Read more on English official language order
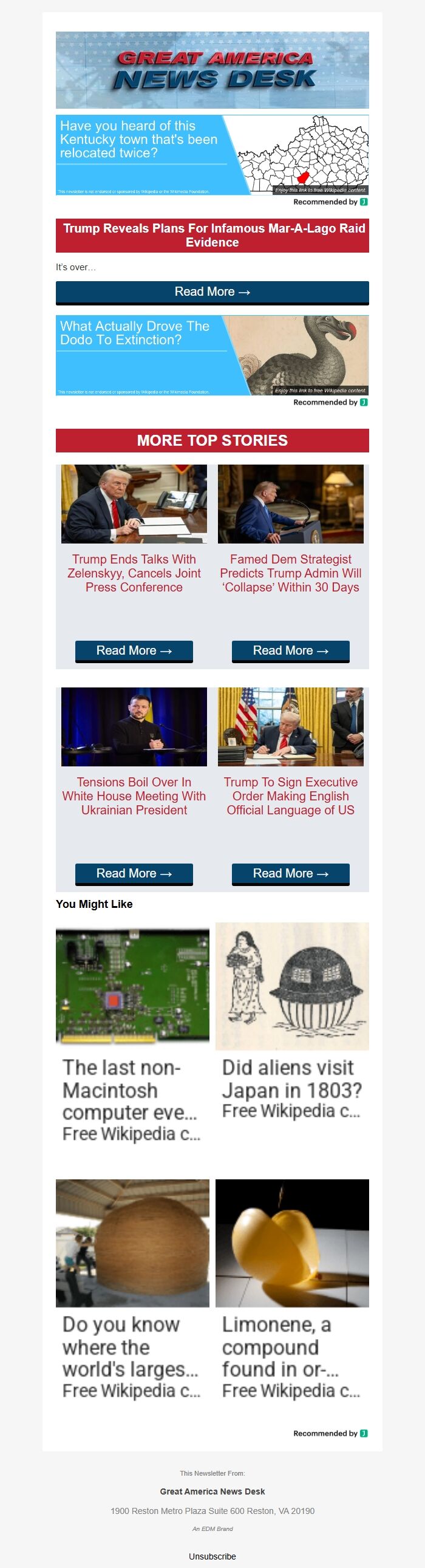The image size is (425, 1568). (x=290, y=873)
